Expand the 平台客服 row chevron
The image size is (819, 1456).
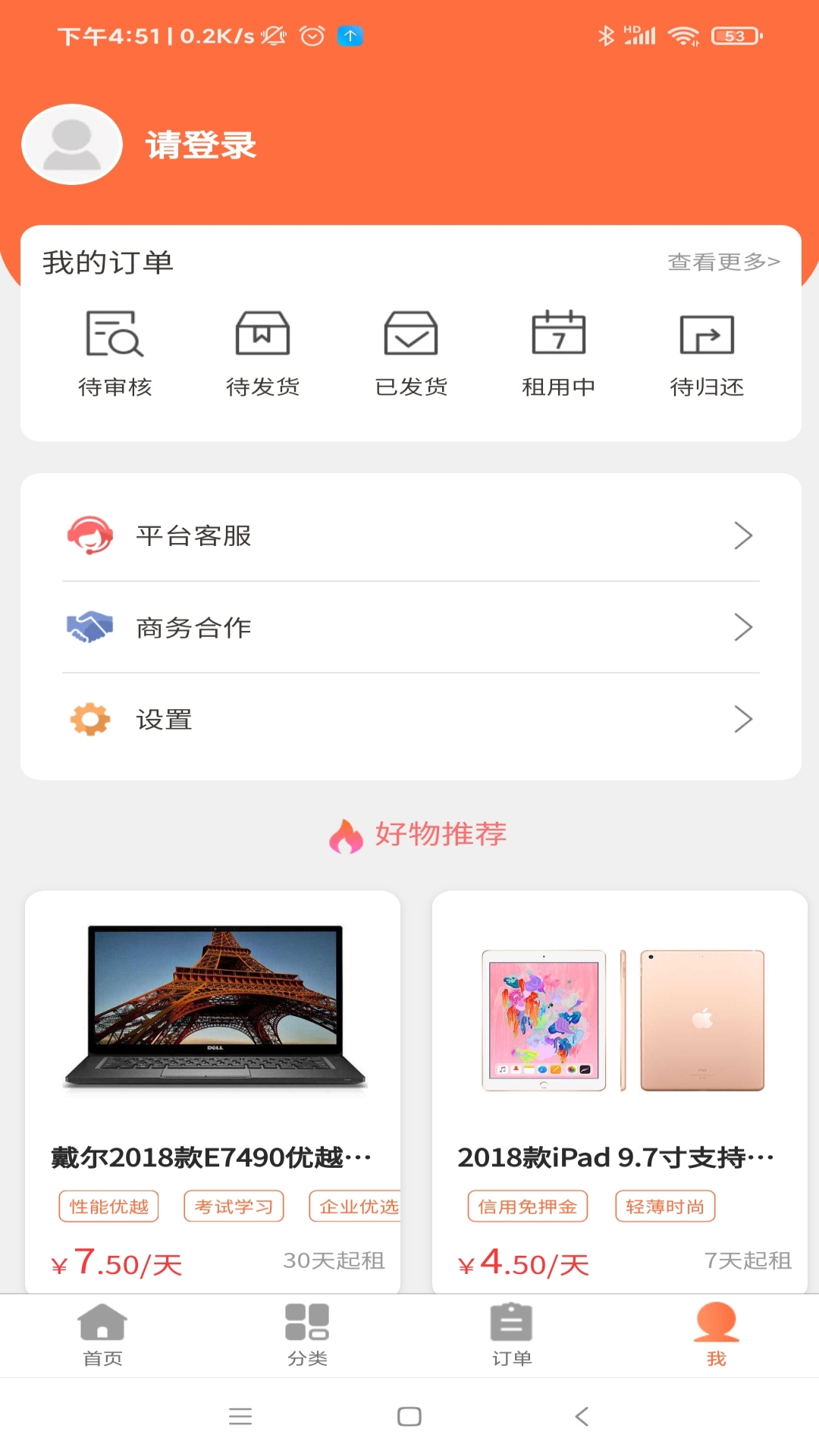(745, 535)
